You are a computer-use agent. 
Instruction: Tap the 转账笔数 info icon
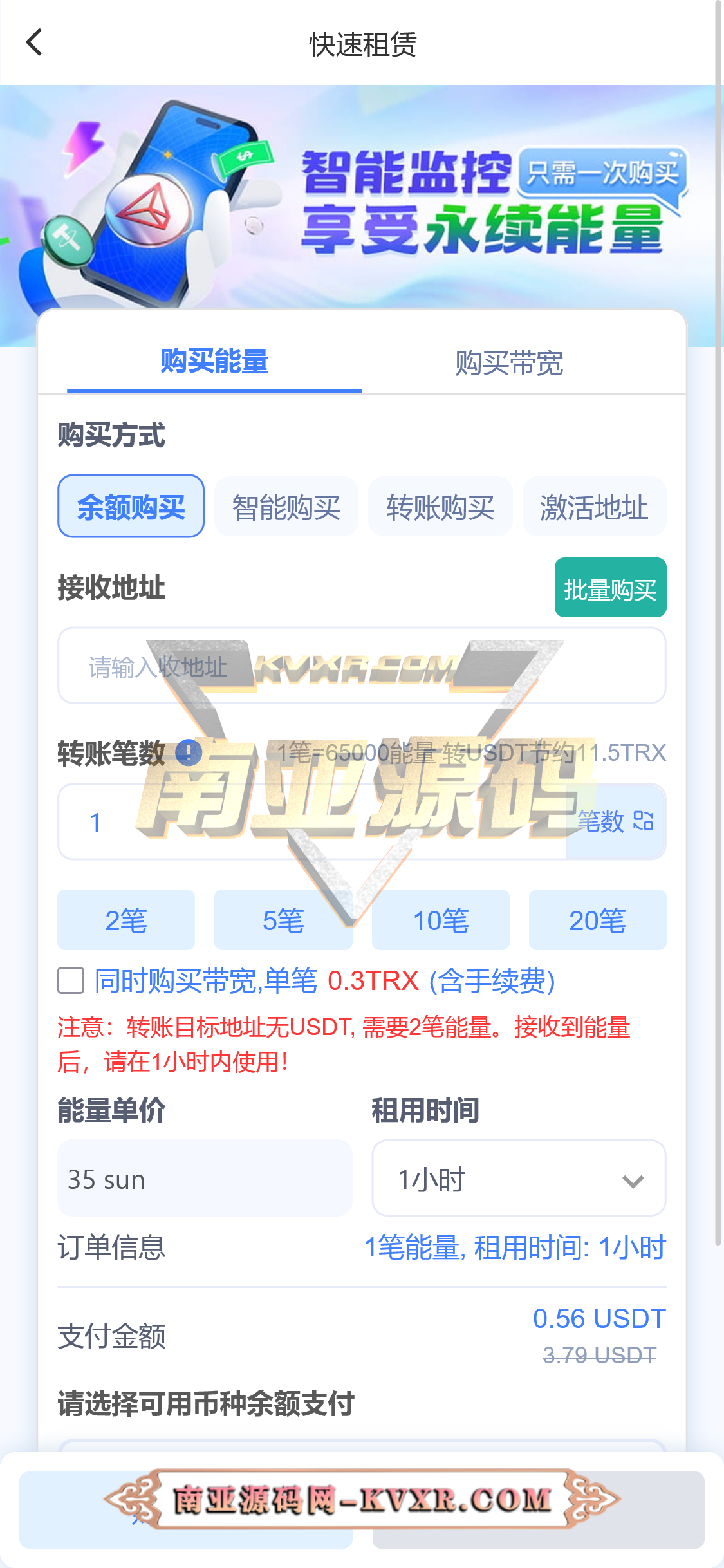[x=189, y=752]
